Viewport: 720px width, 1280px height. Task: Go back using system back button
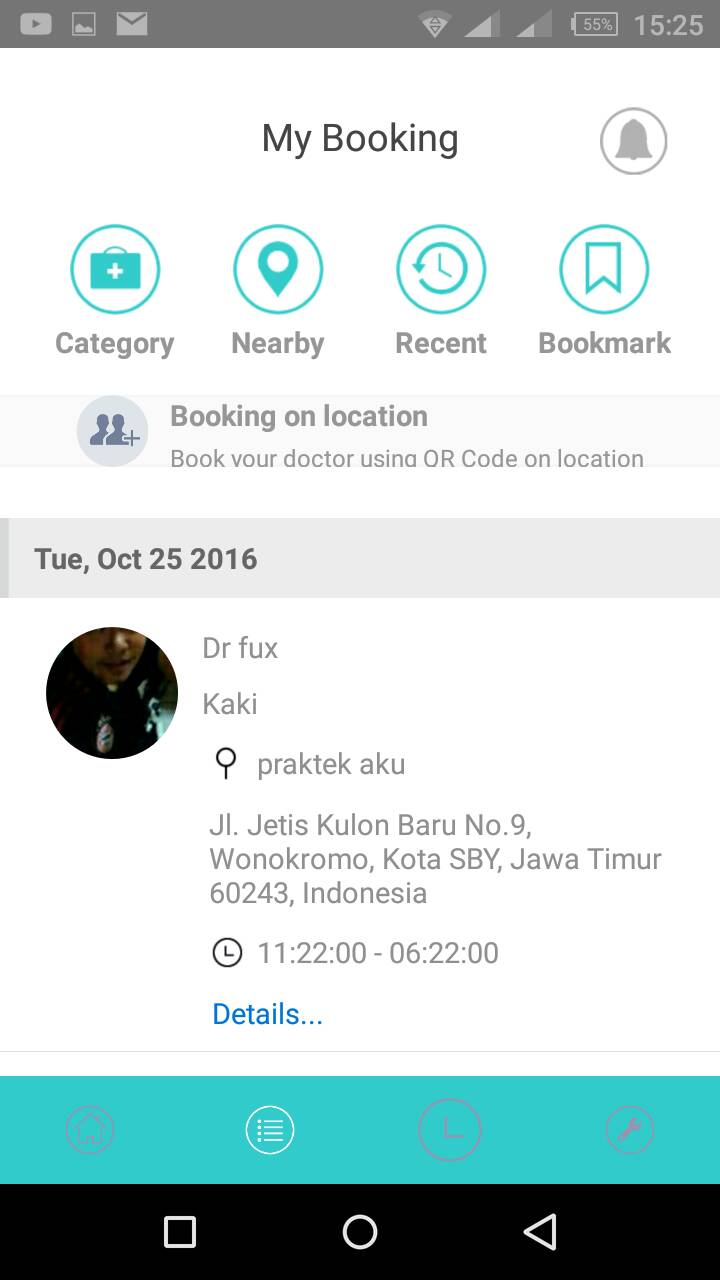point(540,1232)
